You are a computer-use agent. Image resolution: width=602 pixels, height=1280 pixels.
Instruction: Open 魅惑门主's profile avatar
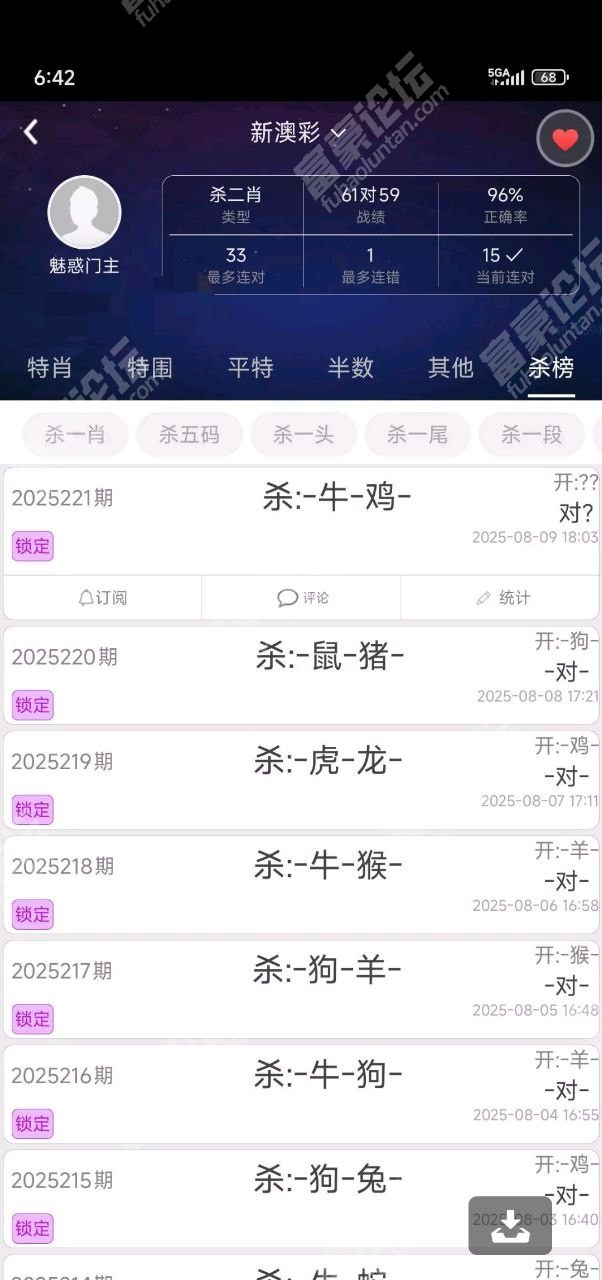pos(85,212)
